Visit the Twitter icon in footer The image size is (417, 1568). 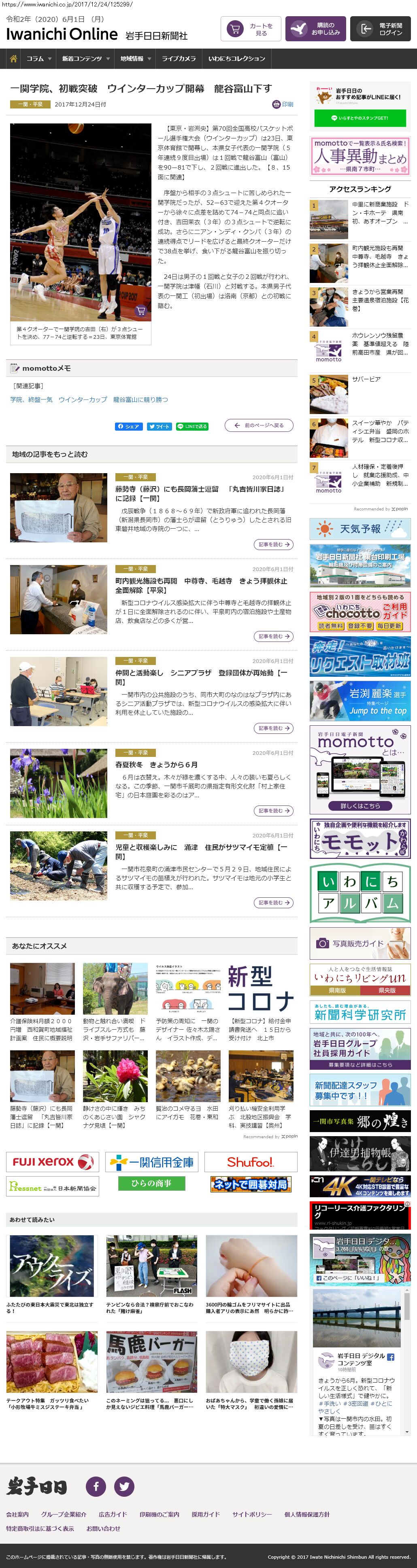pyautogui.click(x=124, y=1486)
